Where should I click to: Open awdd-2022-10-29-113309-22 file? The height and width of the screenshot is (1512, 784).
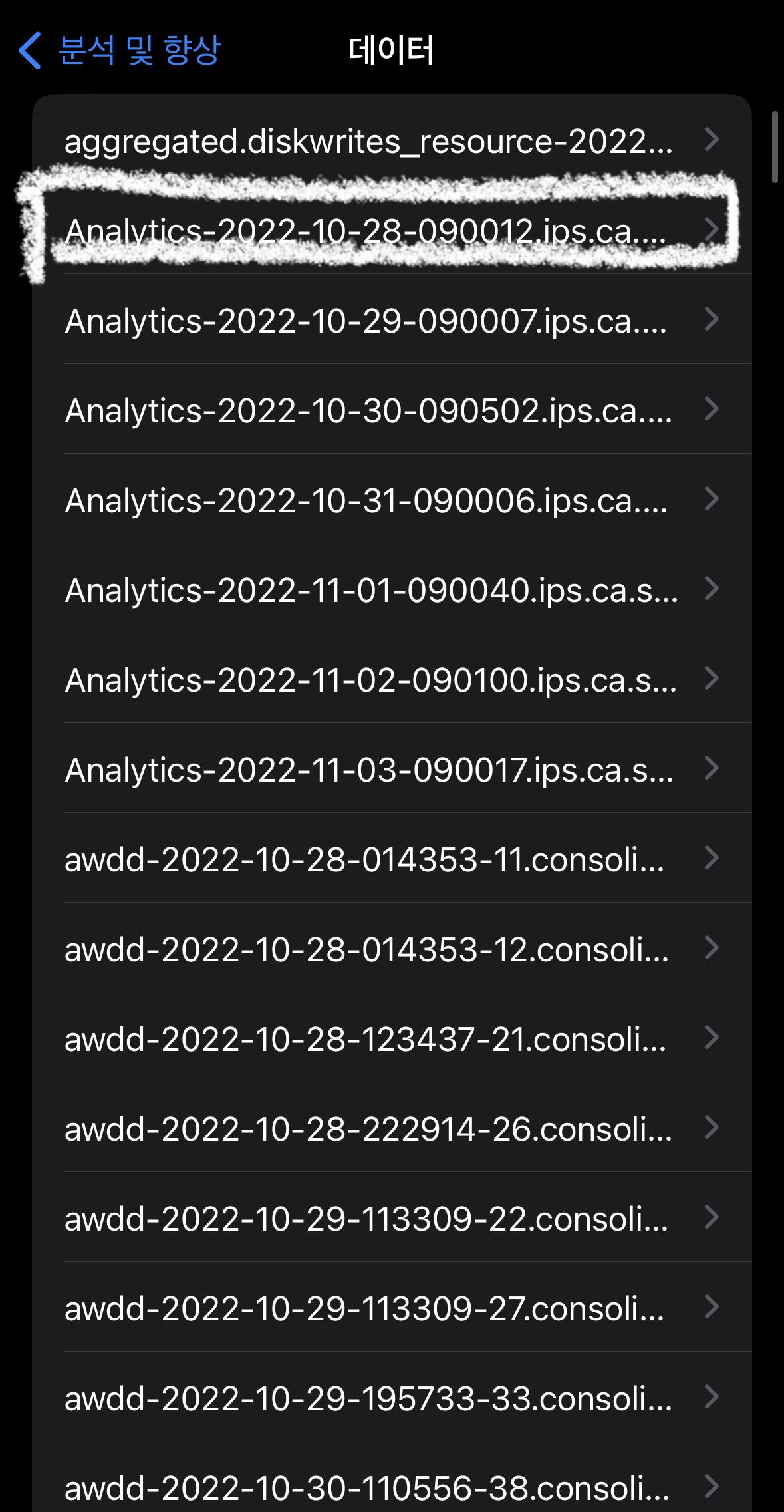392,1217
